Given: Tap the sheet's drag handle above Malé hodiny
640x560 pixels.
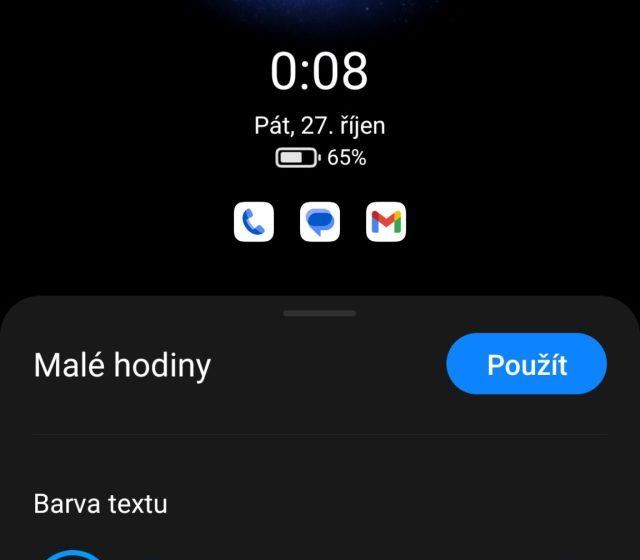Looking at the screenshot, I should (319, 313).
